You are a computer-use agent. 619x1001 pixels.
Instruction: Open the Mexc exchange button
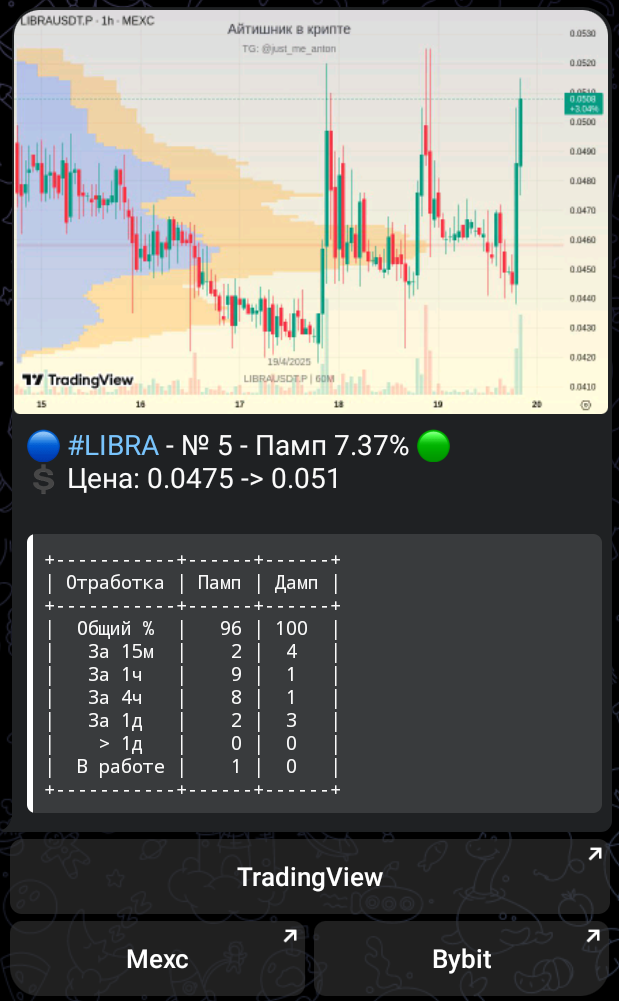157,959
